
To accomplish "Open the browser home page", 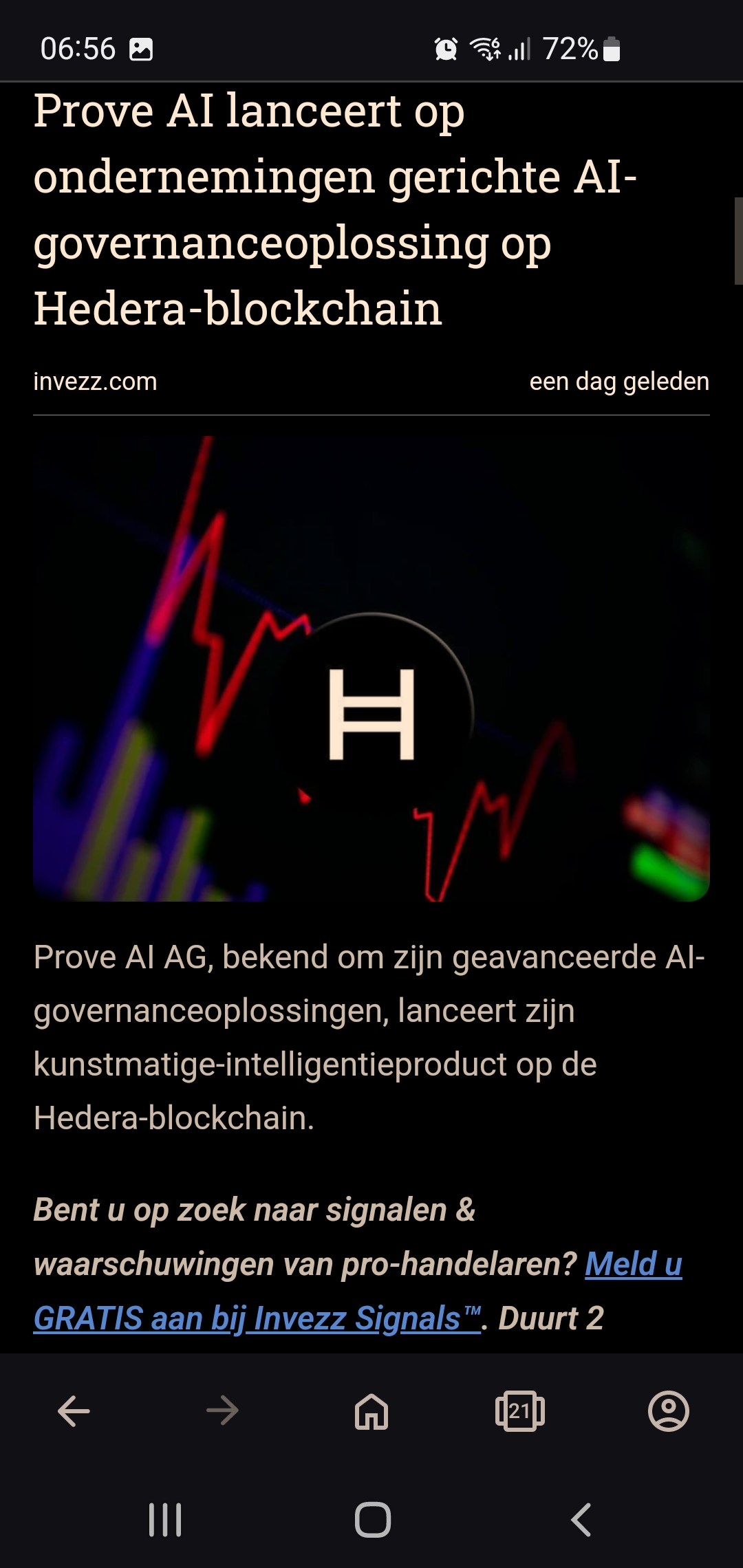I will (x=371, y=1412).
